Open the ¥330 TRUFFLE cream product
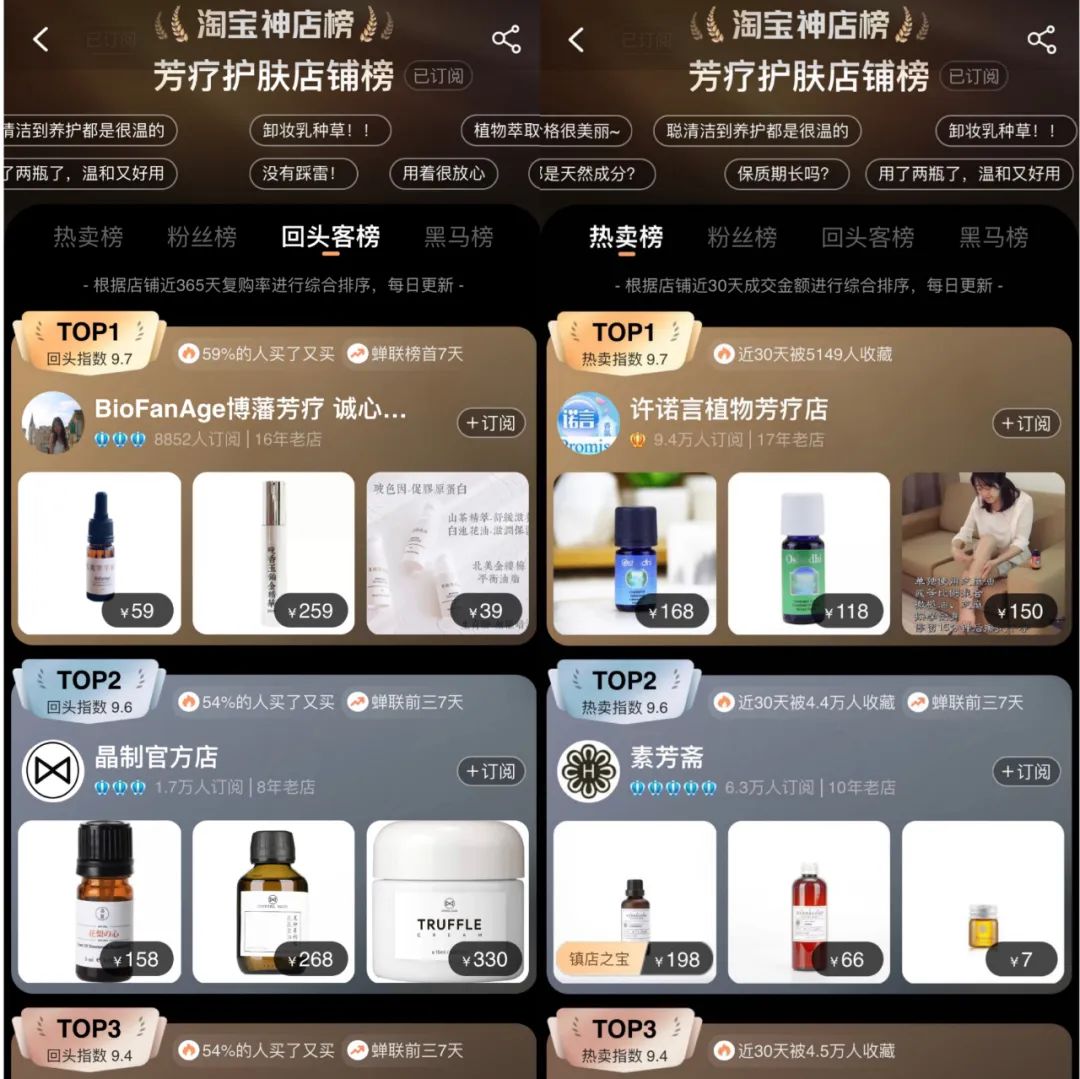This screenshot has height=1079, width=1080. point(447,901)
